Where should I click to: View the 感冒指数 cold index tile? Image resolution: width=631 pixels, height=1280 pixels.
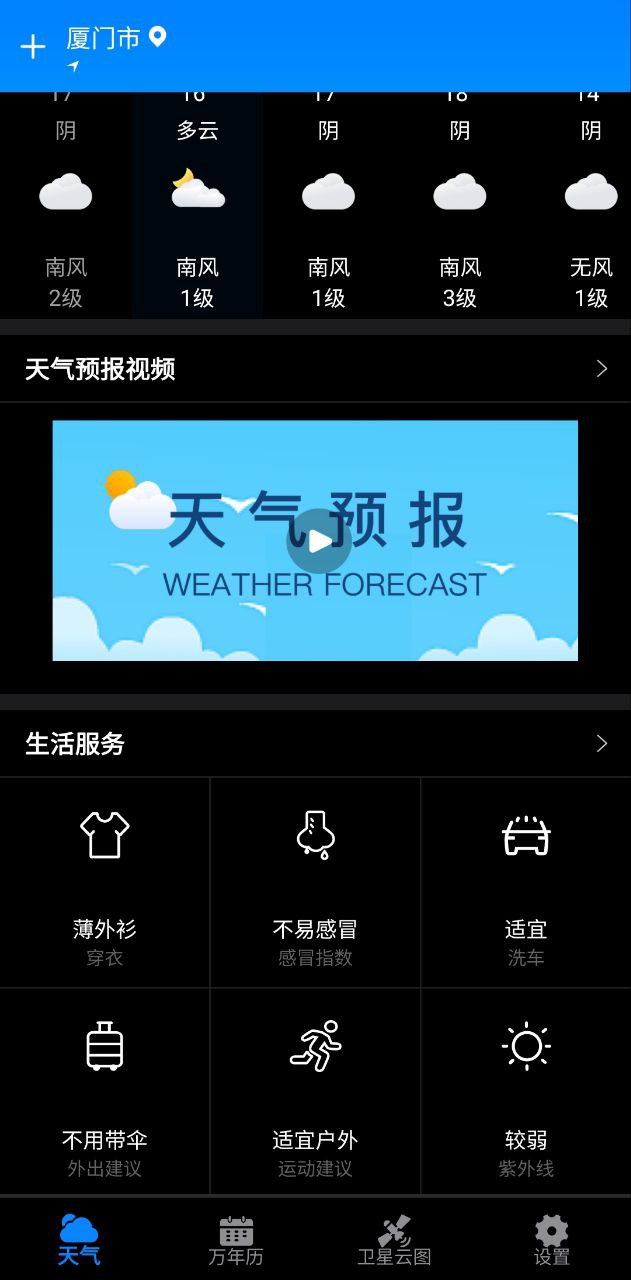coord(315,883)
